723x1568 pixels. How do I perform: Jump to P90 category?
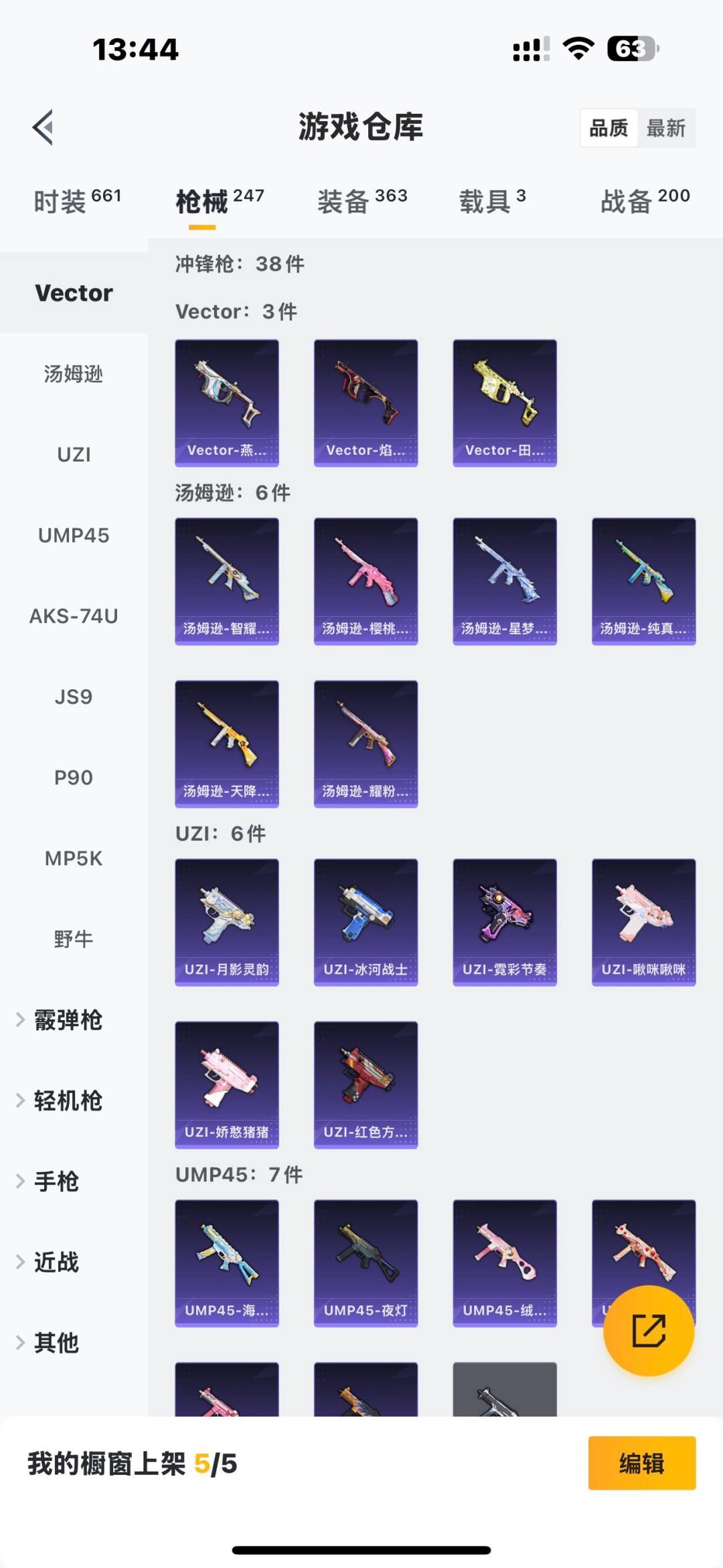click(74, 778)
